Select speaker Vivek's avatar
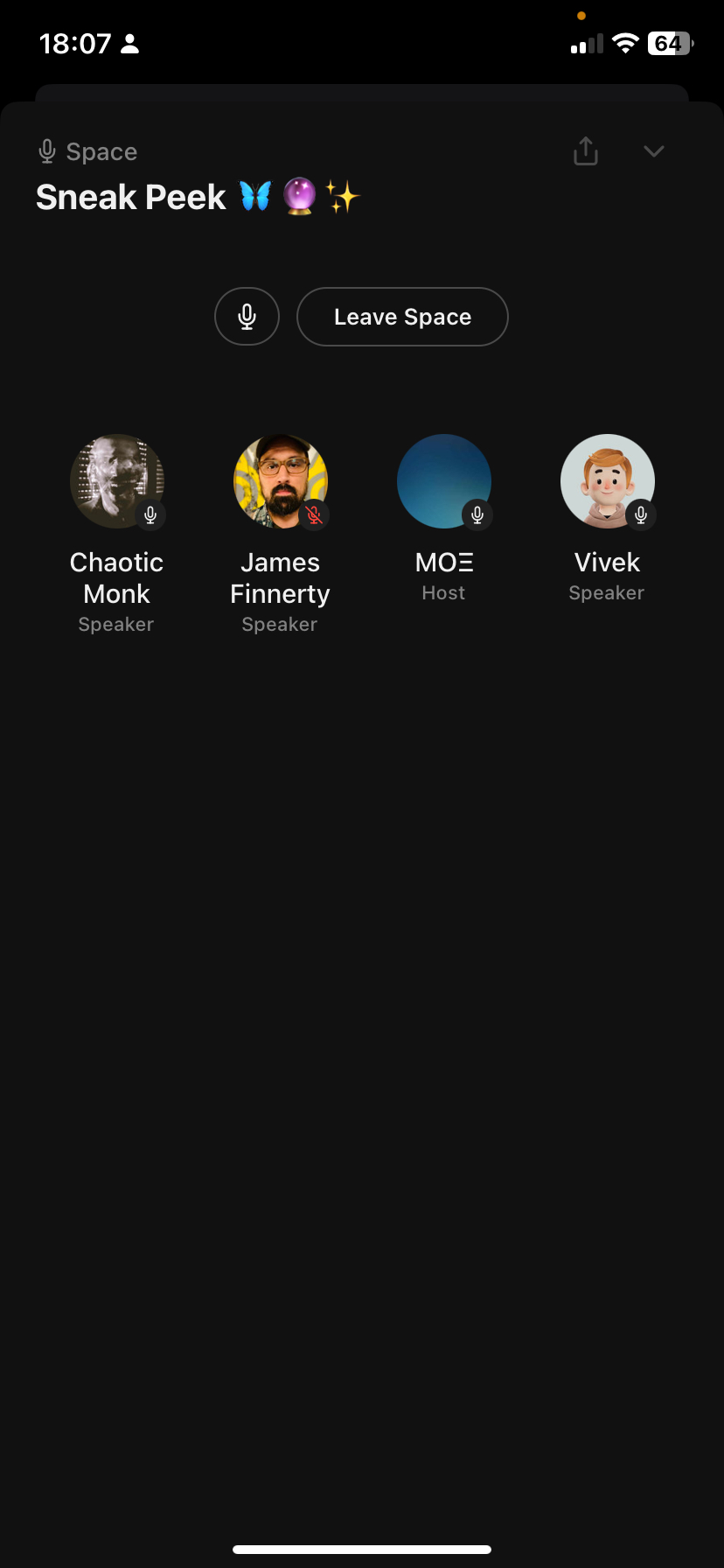The width and height of the screenshot is (724, 1568). click(607, 481)
